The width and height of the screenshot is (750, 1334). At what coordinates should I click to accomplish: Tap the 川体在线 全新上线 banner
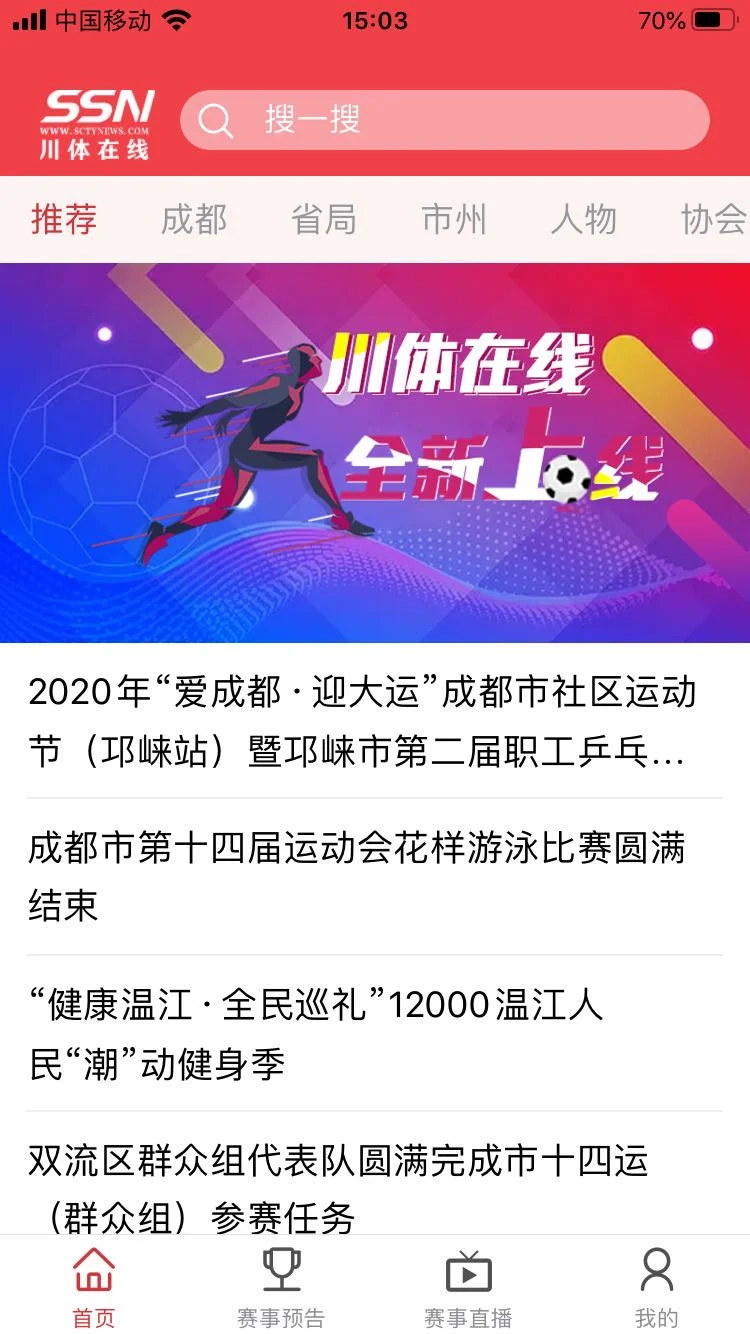(375, 447)
